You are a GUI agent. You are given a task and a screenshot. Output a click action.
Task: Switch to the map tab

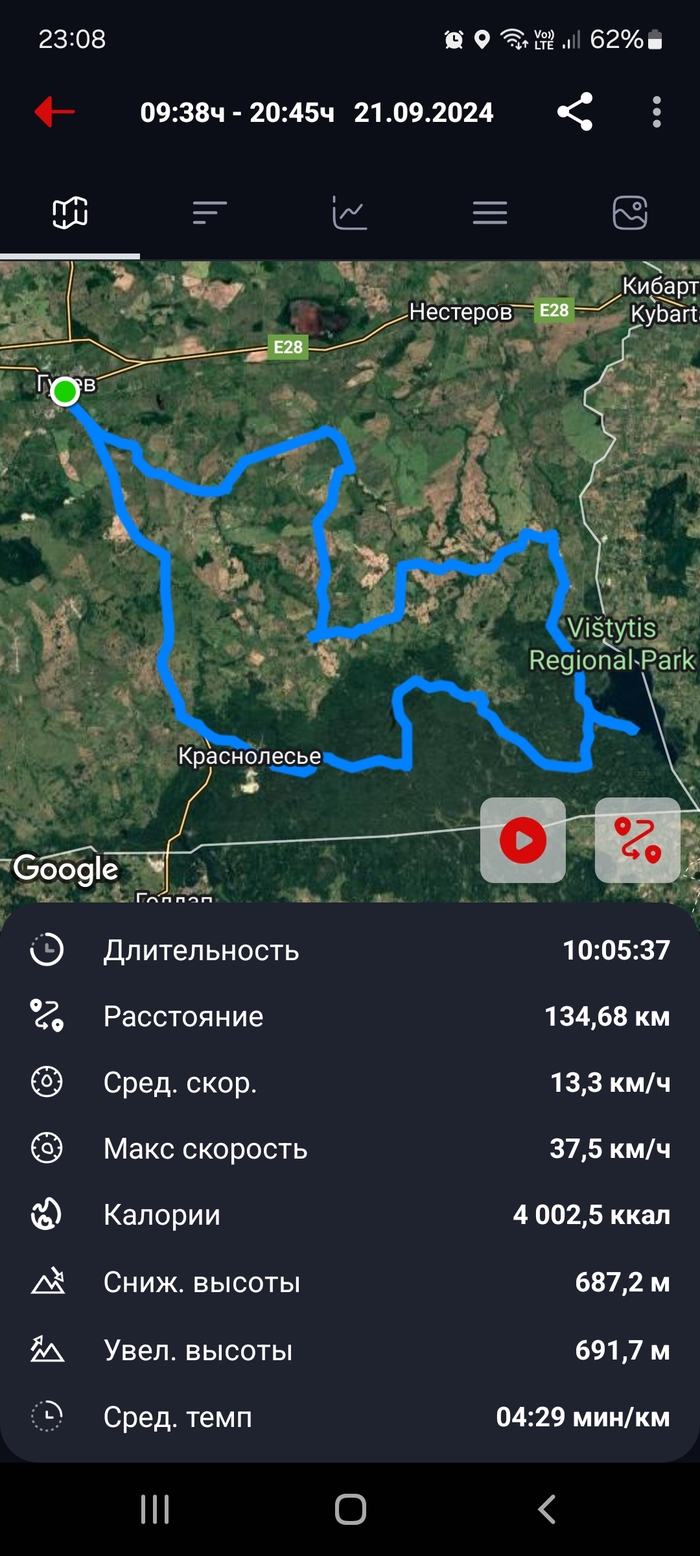coord(70,212)
